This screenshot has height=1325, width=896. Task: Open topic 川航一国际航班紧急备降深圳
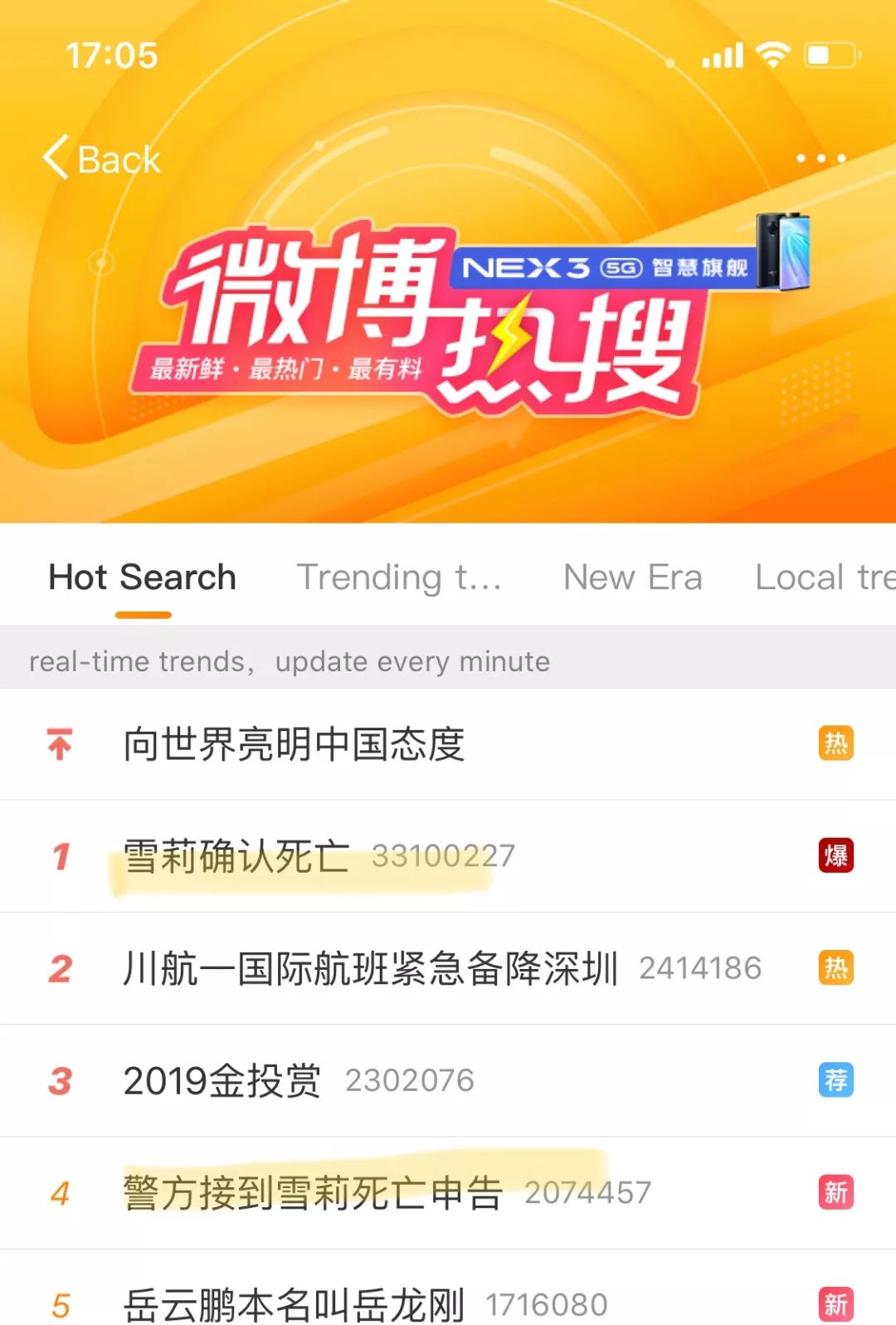(369, 968)
